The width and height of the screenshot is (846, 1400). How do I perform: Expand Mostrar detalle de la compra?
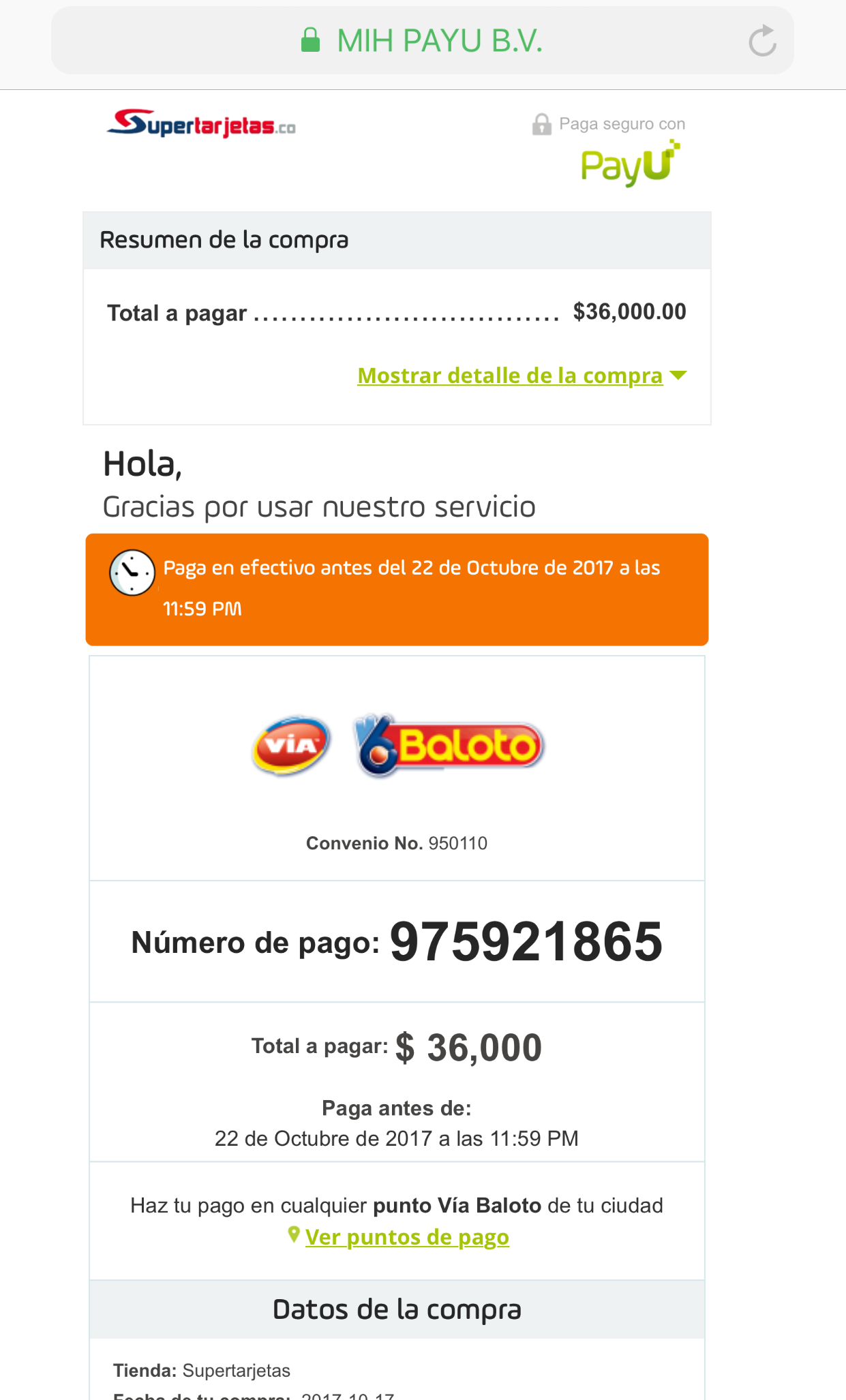point(522,376)
